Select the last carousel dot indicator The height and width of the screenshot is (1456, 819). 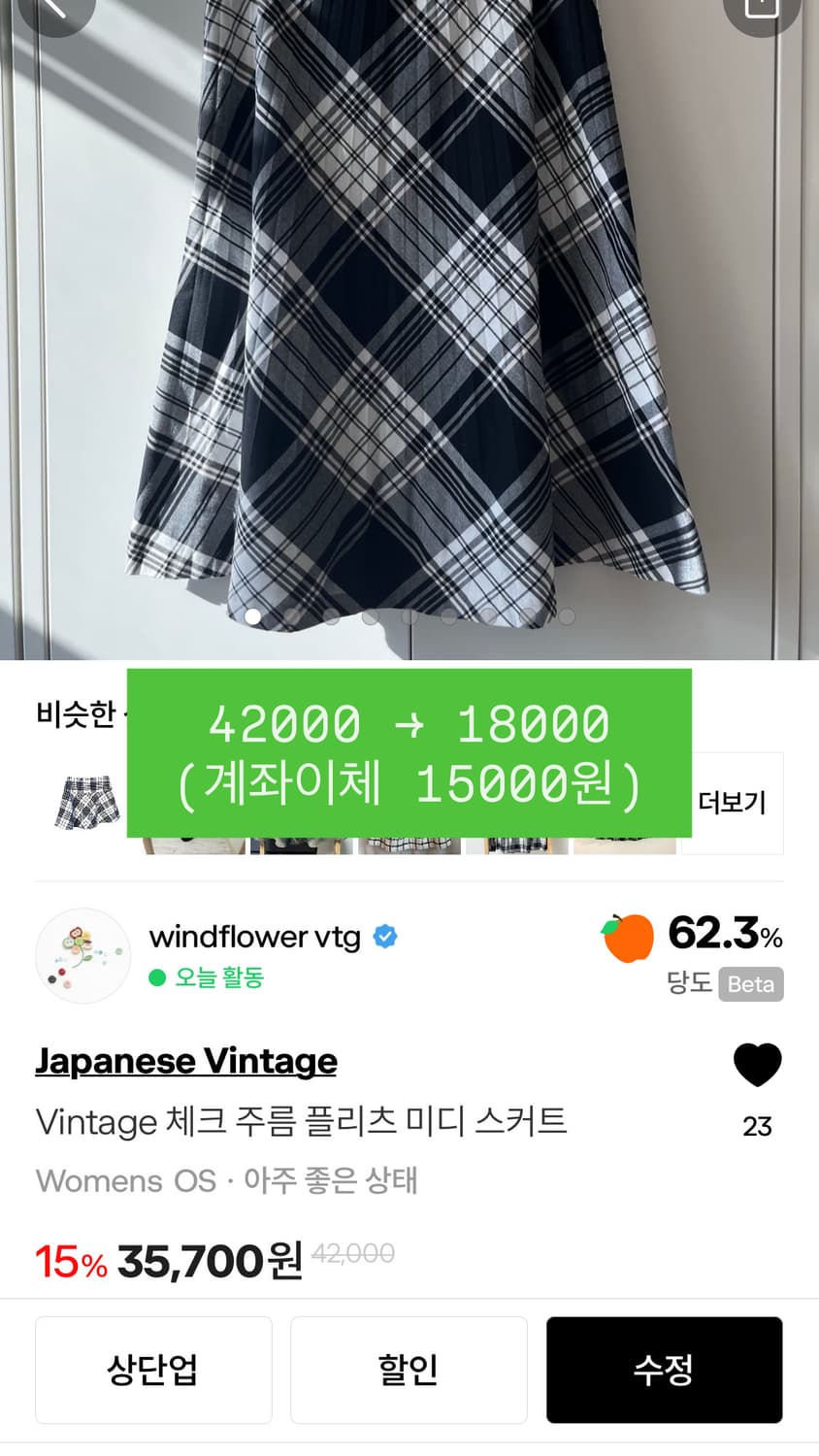[566, 616]
